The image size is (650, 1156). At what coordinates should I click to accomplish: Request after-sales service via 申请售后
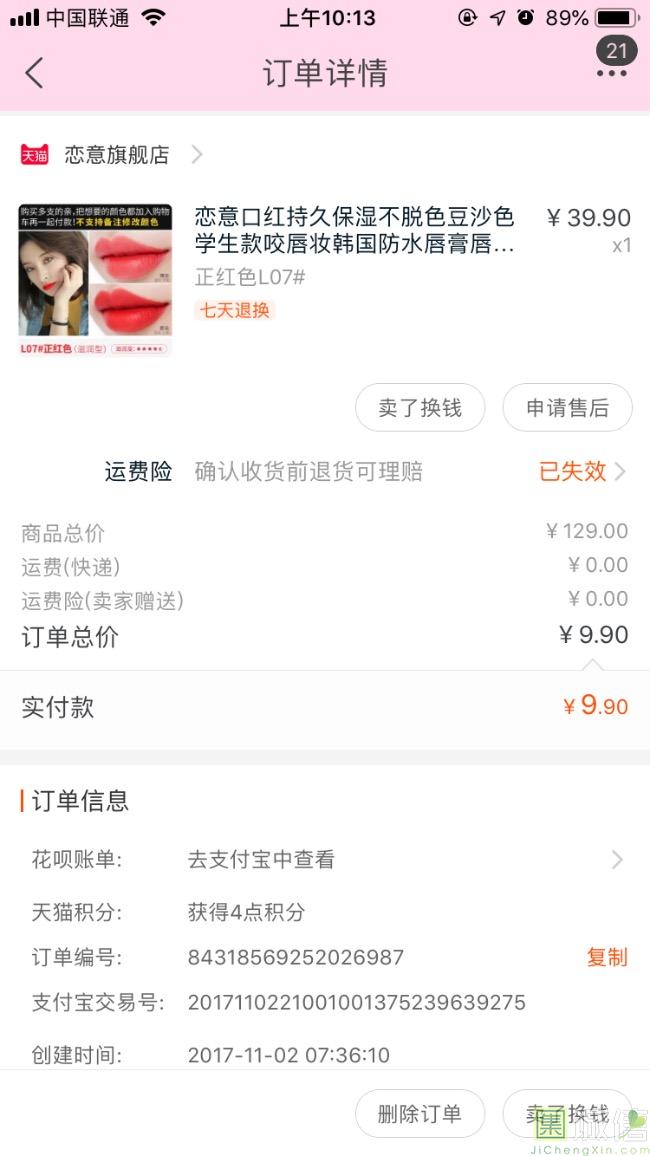tap(567, 408)
